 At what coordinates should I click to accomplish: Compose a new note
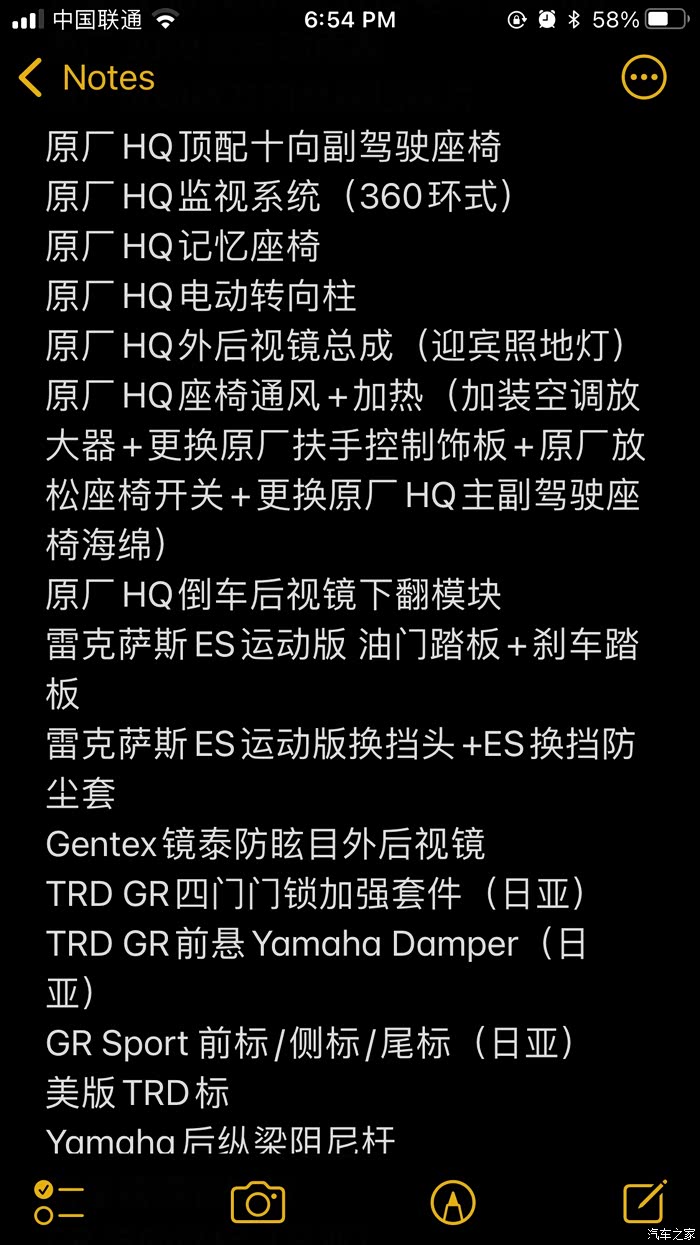click(x=645, y=1201)
